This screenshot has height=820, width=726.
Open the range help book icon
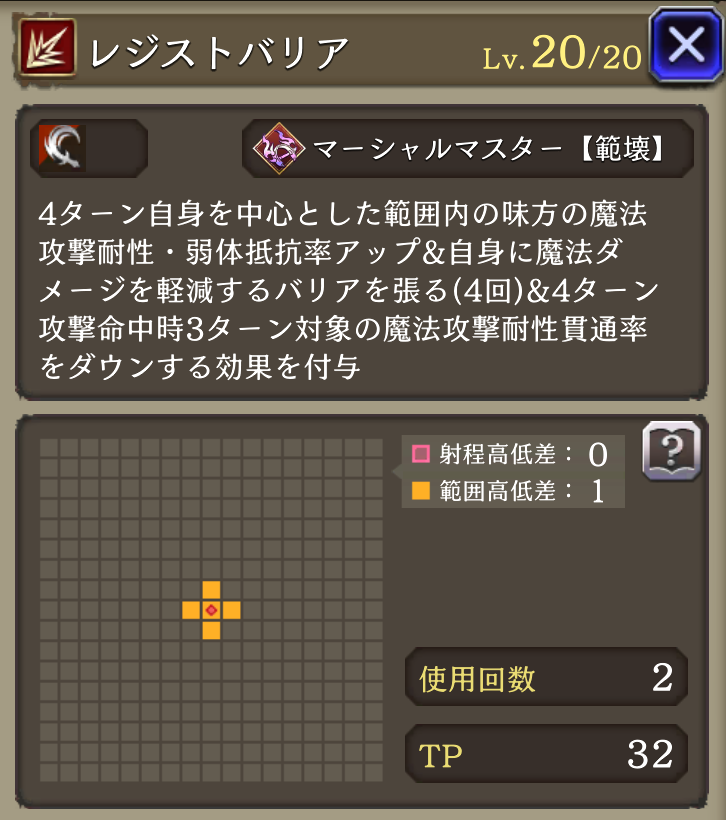click(x=670, y=452)
